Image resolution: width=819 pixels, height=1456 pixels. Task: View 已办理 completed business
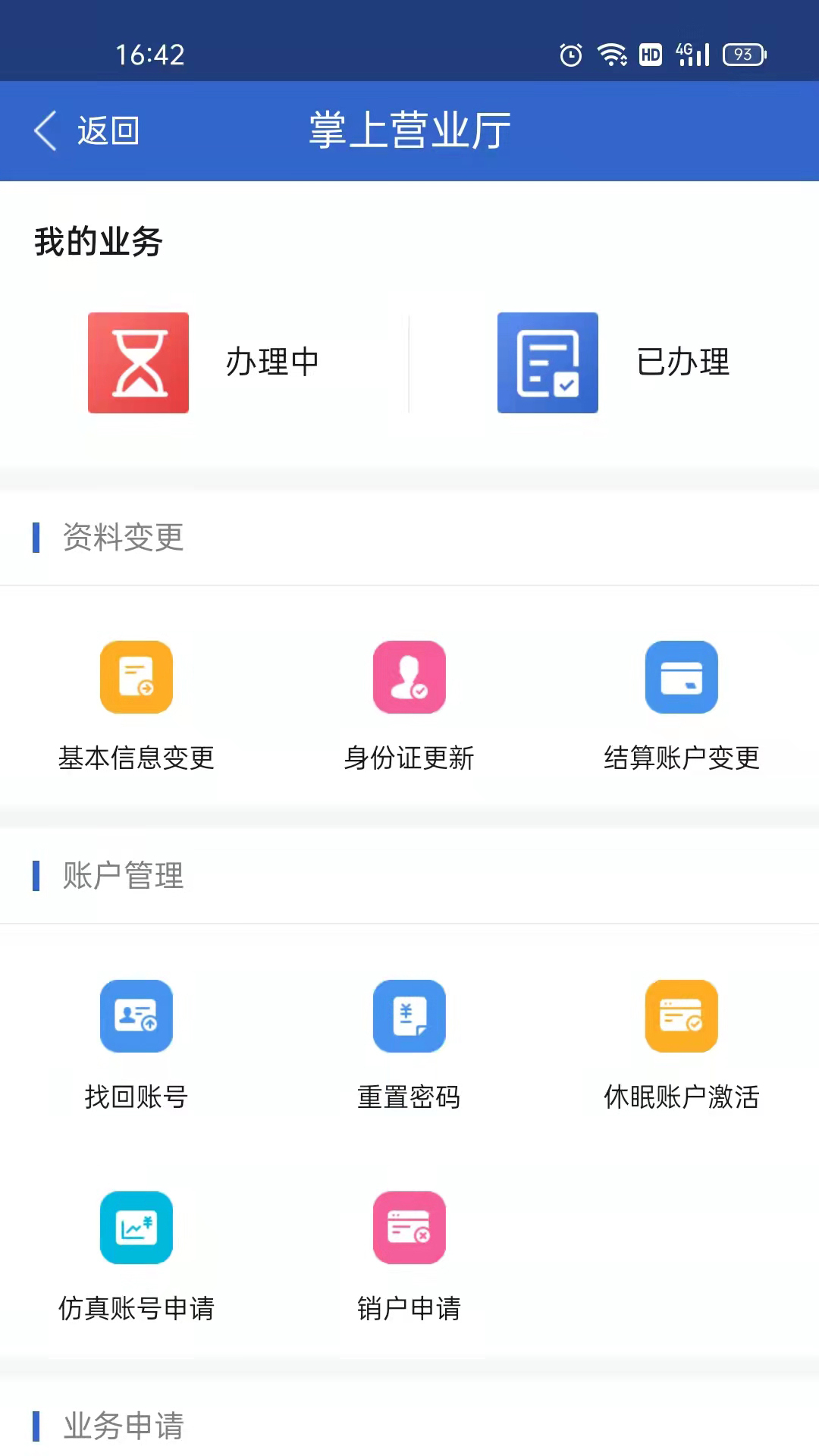[x=613, y=362]
